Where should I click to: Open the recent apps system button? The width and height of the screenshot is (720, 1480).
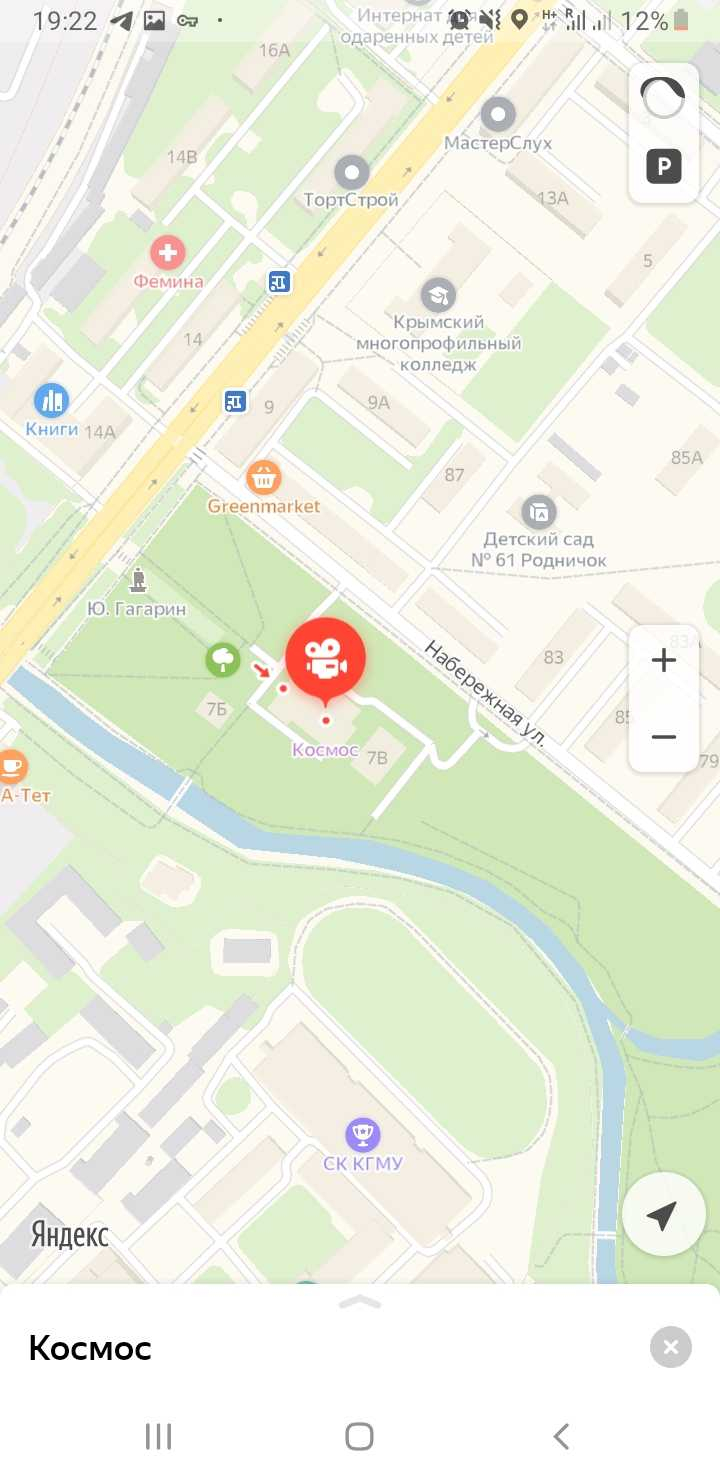coord(159,1437)
